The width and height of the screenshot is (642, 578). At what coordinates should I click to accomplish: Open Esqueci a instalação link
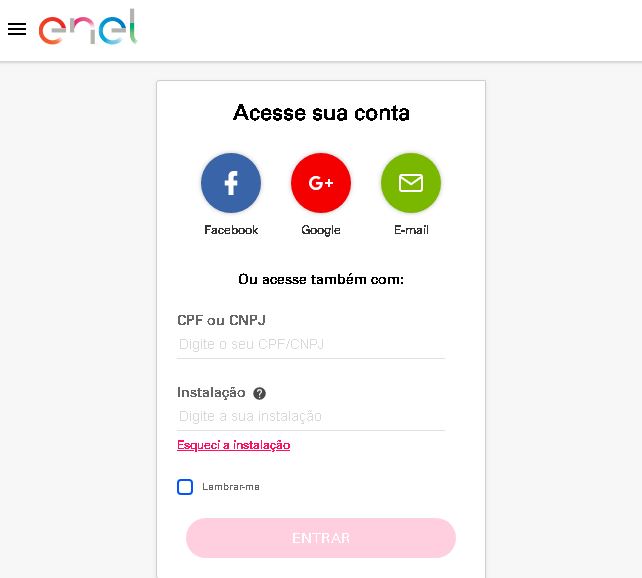coord(233,445)
